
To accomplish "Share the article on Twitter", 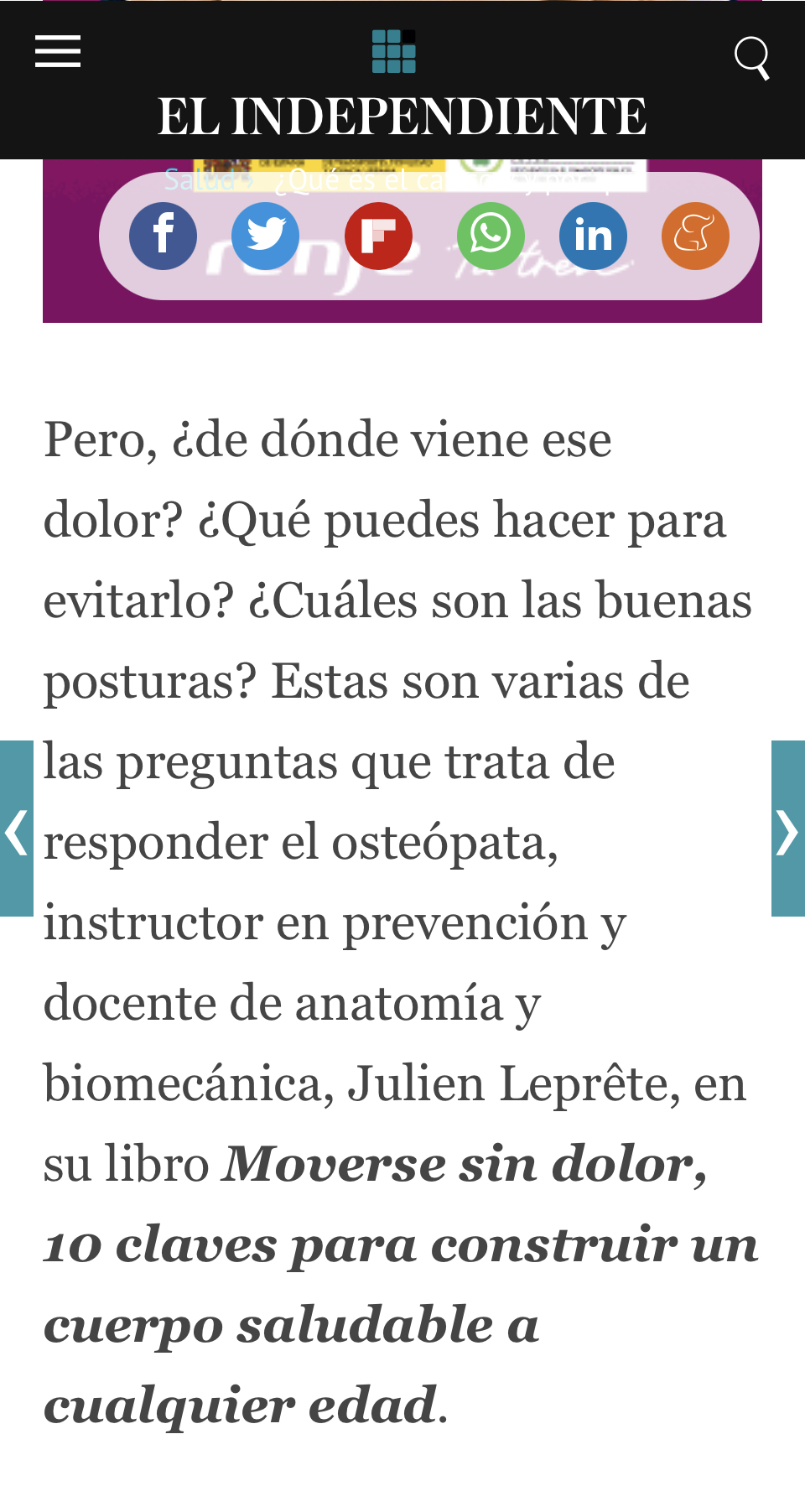I will pos(266,236).
